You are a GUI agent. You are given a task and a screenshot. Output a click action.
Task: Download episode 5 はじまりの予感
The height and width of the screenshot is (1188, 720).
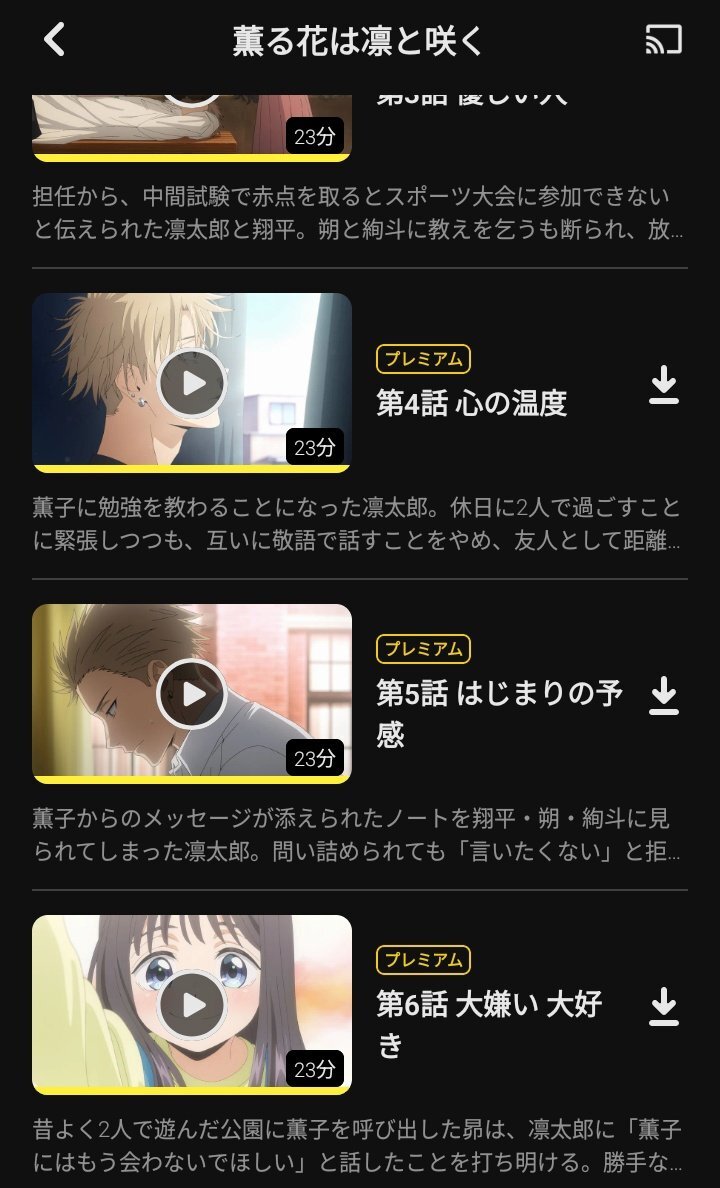click(664, 696)
